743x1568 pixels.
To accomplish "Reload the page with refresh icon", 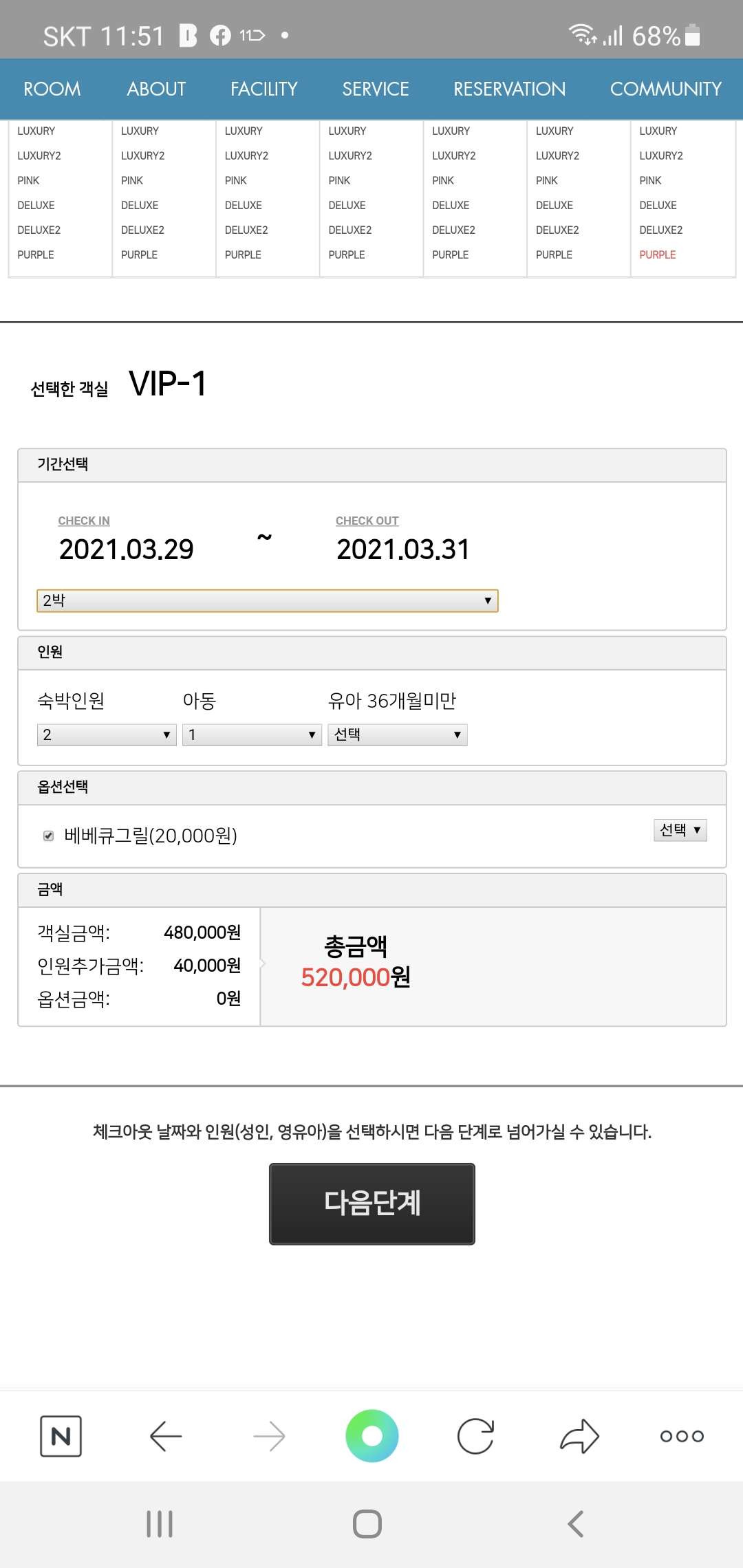I will (475, 1436).
